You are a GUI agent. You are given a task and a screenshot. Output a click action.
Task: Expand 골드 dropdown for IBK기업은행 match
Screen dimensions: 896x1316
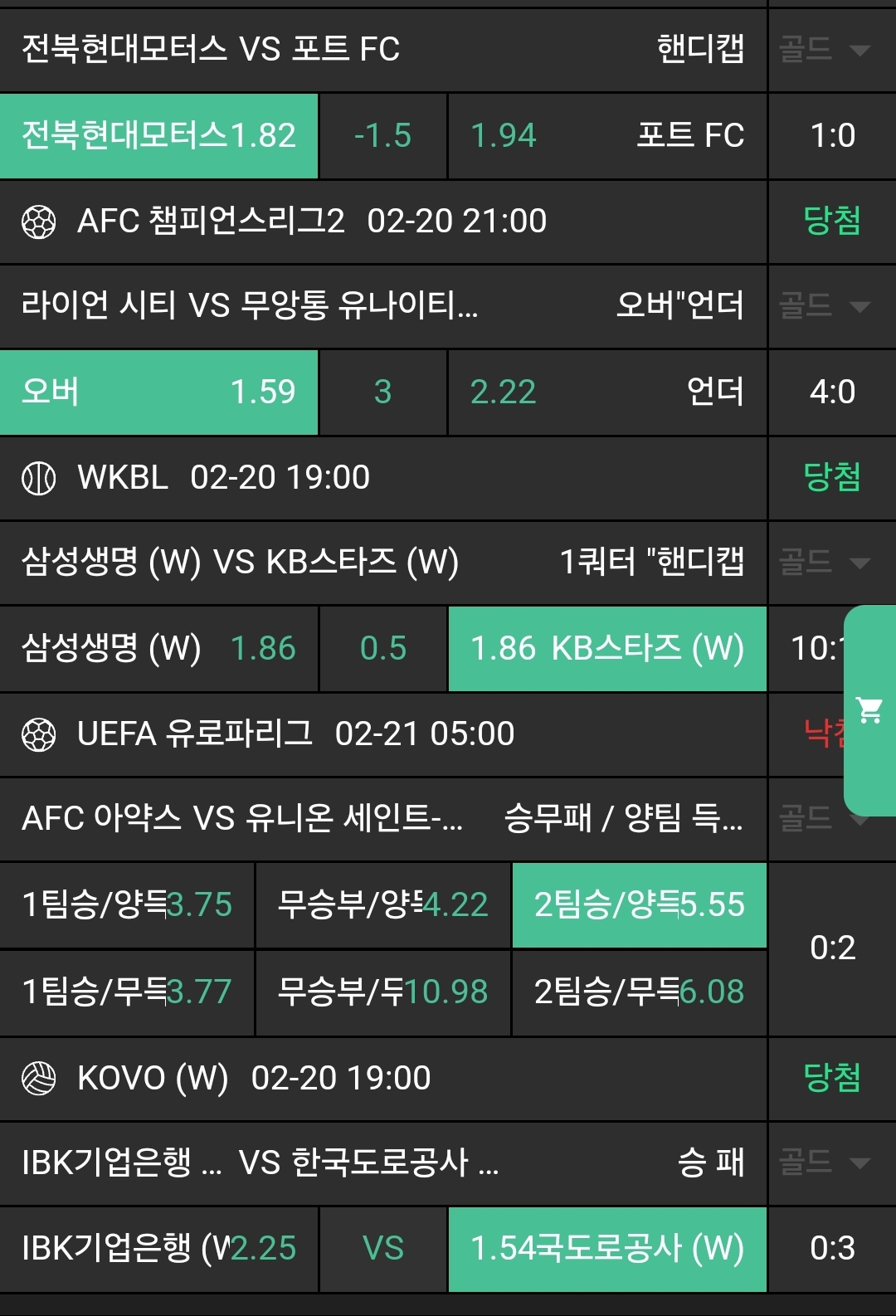[825, 1162]
